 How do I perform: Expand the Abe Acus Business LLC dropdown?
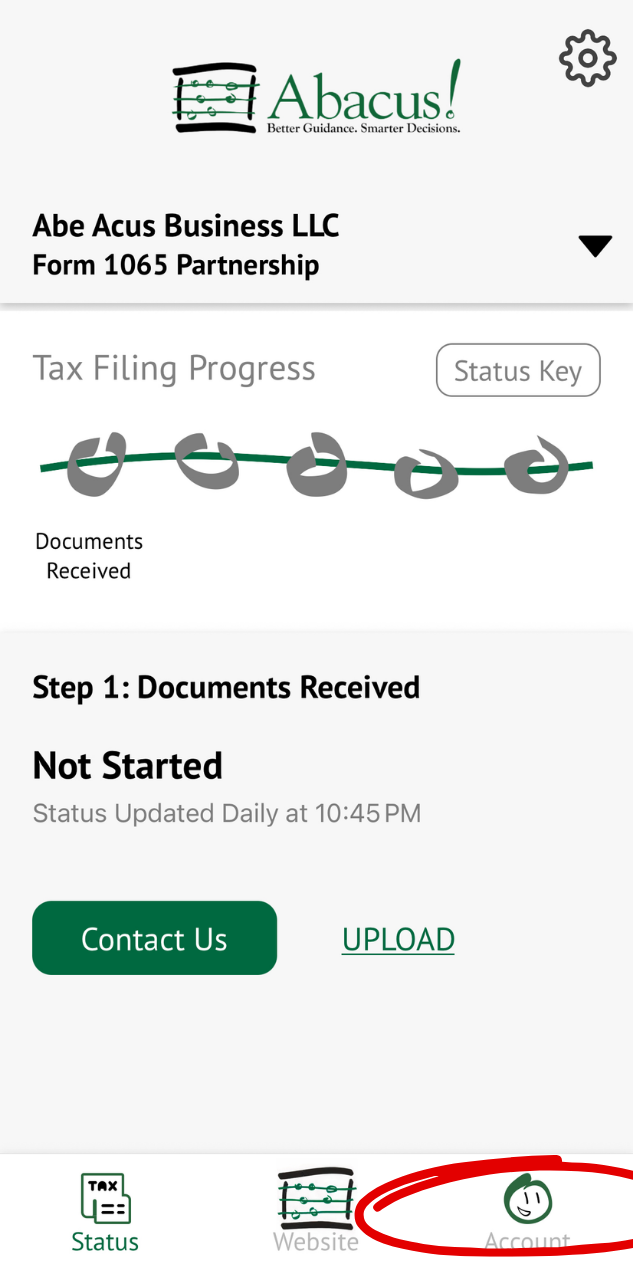594,246
